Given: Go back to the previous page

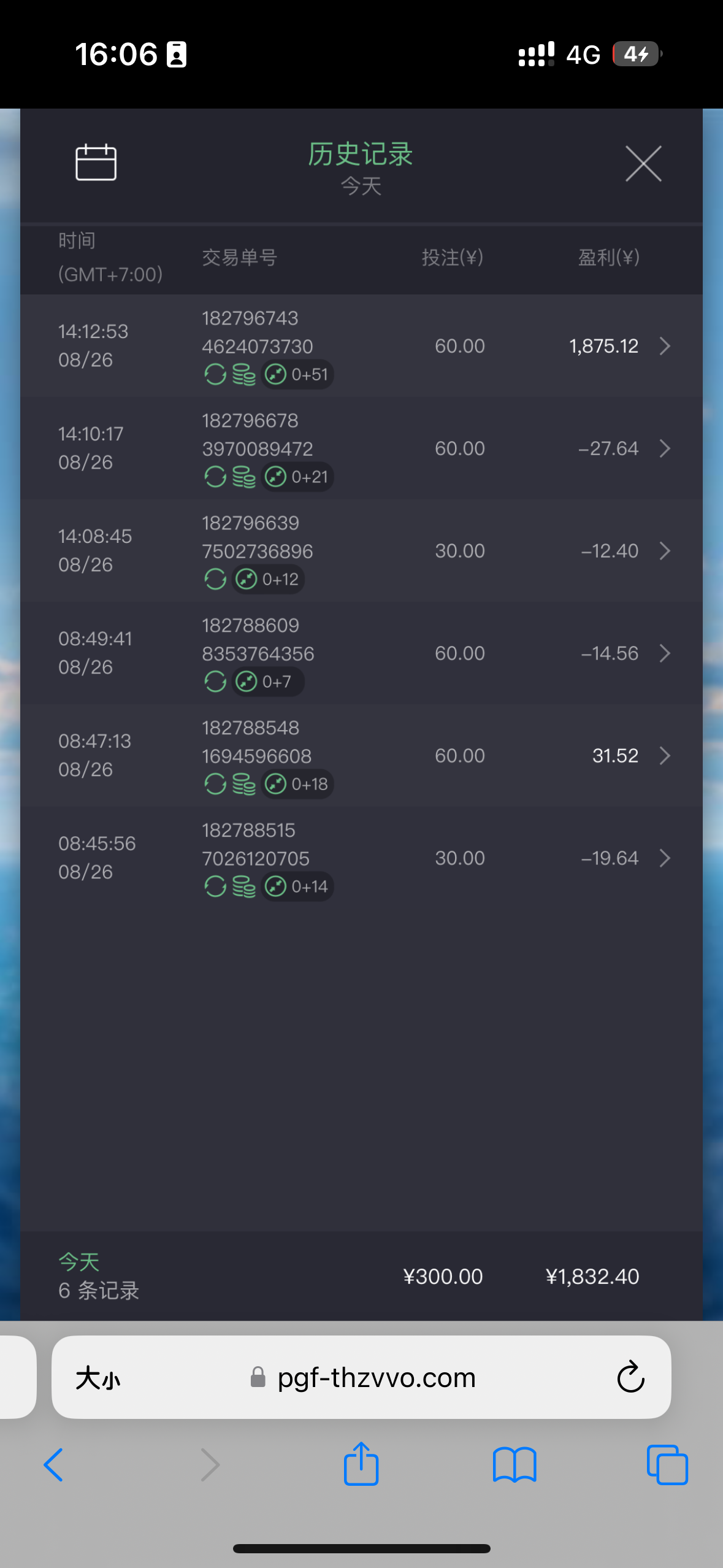Looking at the screenshot, I should coord(54,1465).
